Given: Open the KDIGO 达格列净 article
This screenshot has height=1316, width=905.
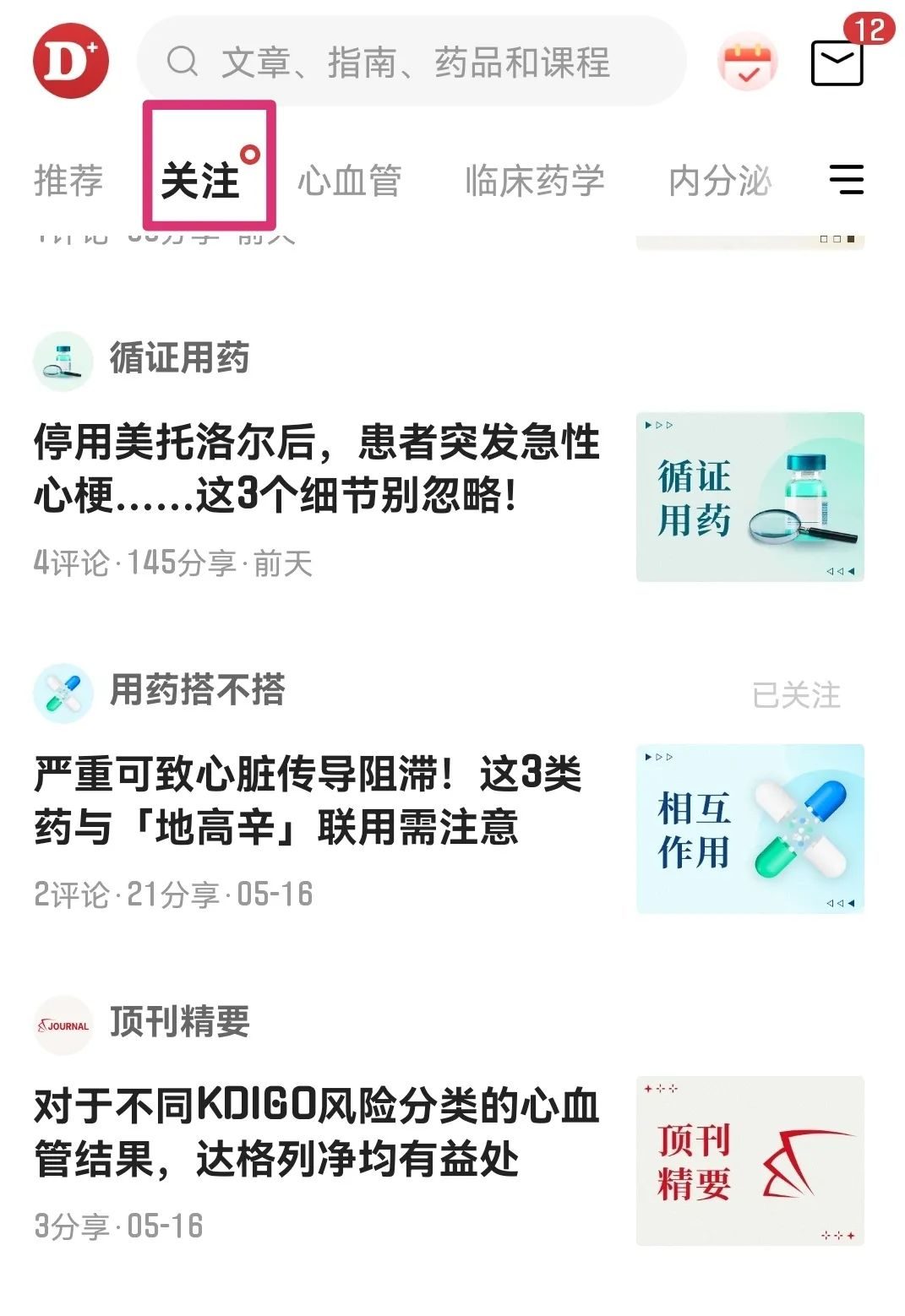Looking at the screenshot, I should point(317,1132).
